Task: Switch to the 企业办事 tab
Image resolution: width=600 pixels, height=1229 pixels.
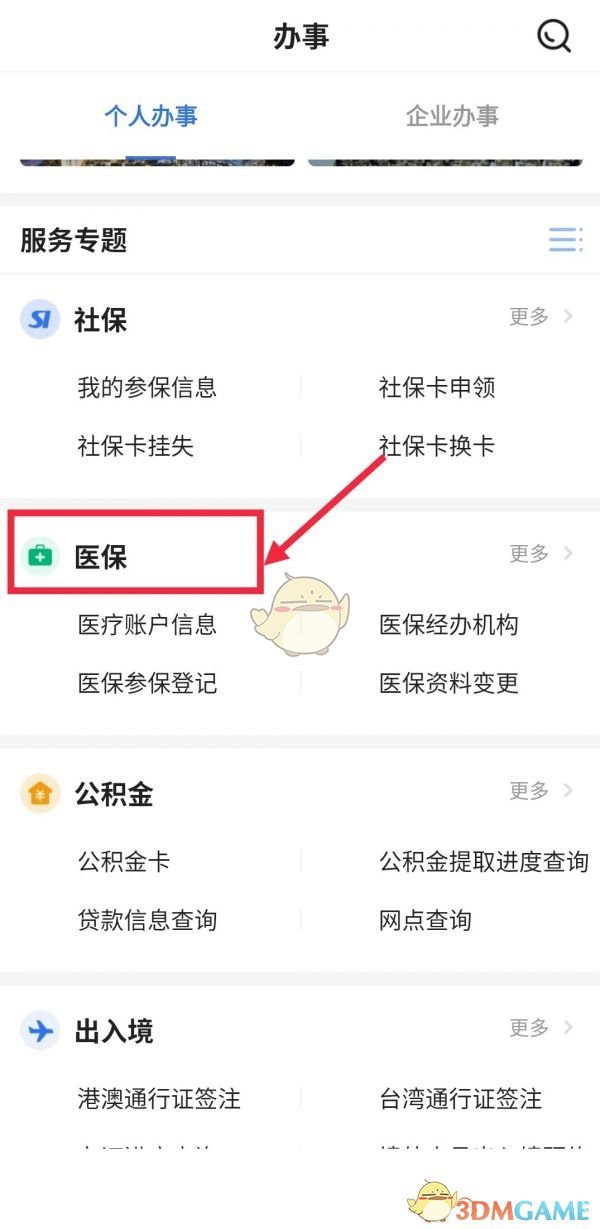Action: [451, 116]
